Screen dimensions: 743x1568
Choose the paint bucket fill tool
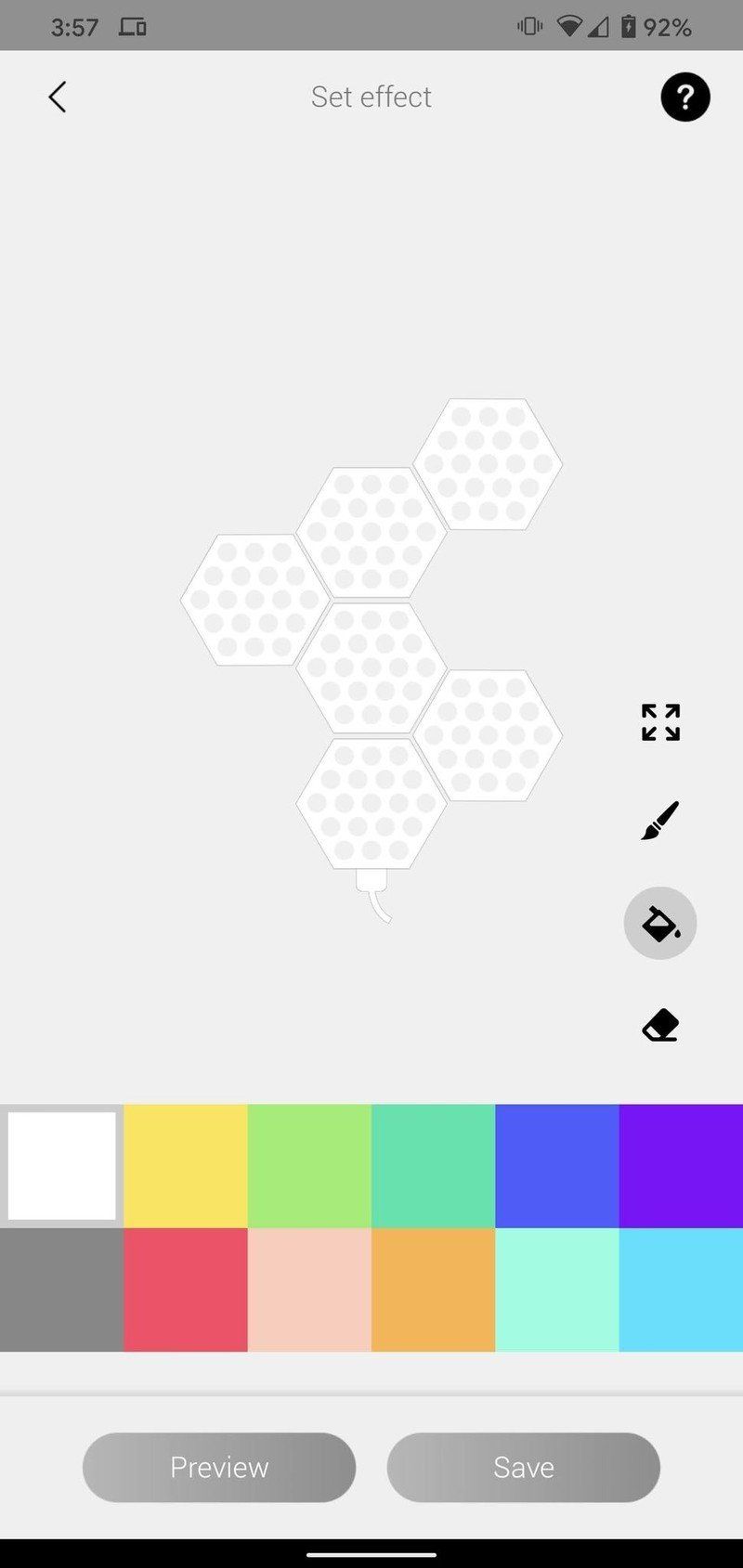[660, 923]
